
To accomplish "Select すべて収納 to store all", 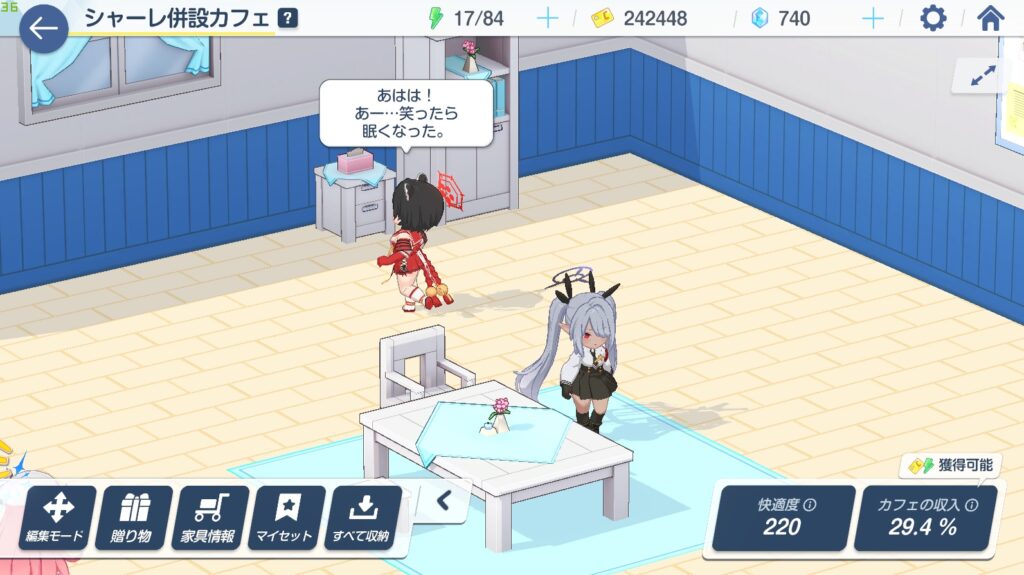I will [x=364, y=518].
